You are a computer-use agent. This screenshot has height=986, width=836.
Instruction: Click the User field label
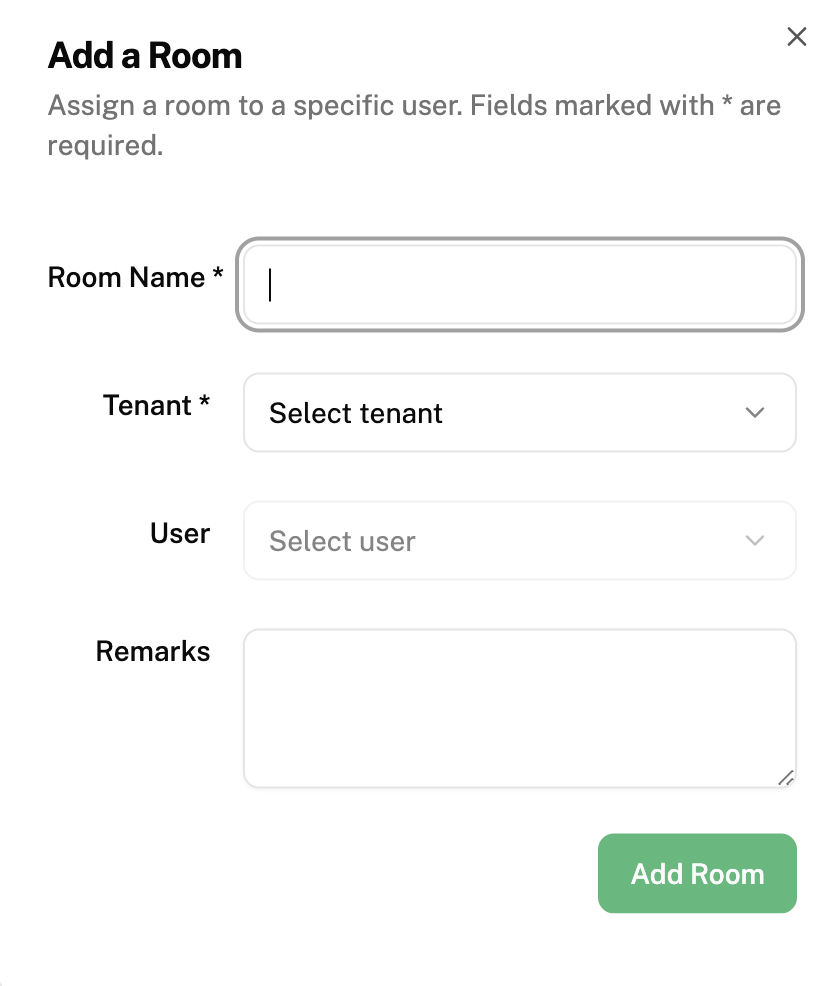[x=180, y=533]
